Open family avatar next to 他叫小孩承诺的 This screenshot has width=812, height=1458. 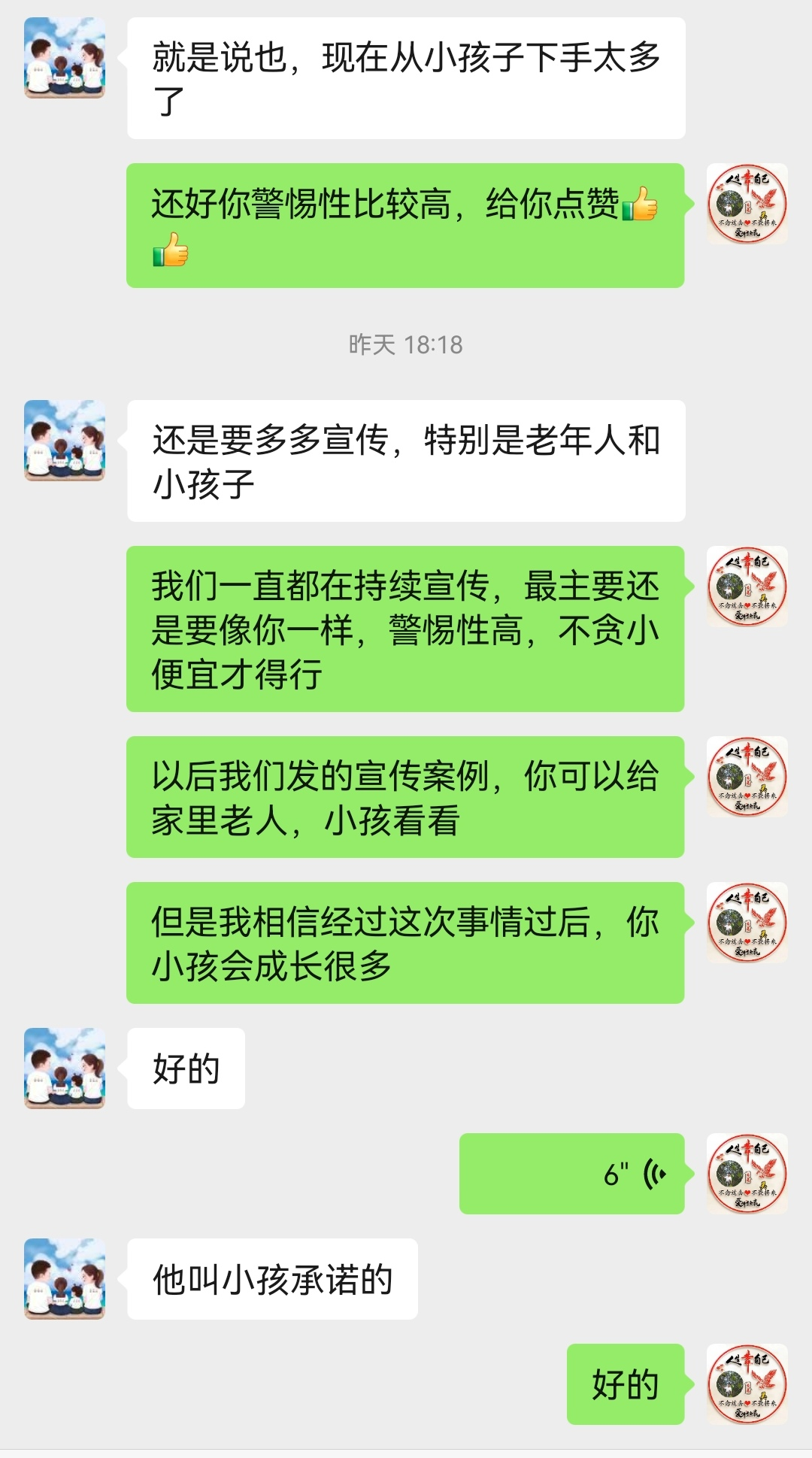click(x=65, y=1279)
